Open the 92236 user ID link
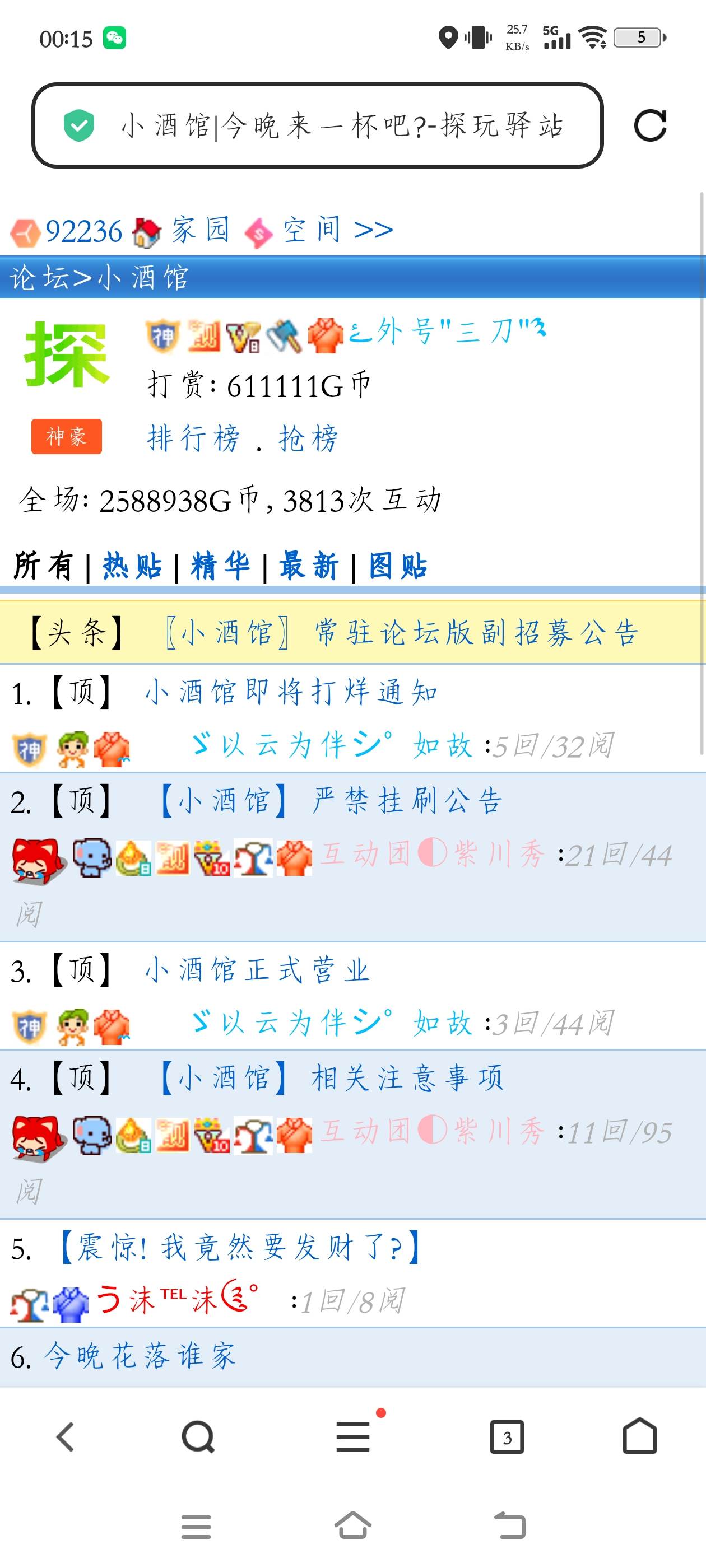Image resolution: width=706 pixels, height=1568 pixels. tap(84, 232)
